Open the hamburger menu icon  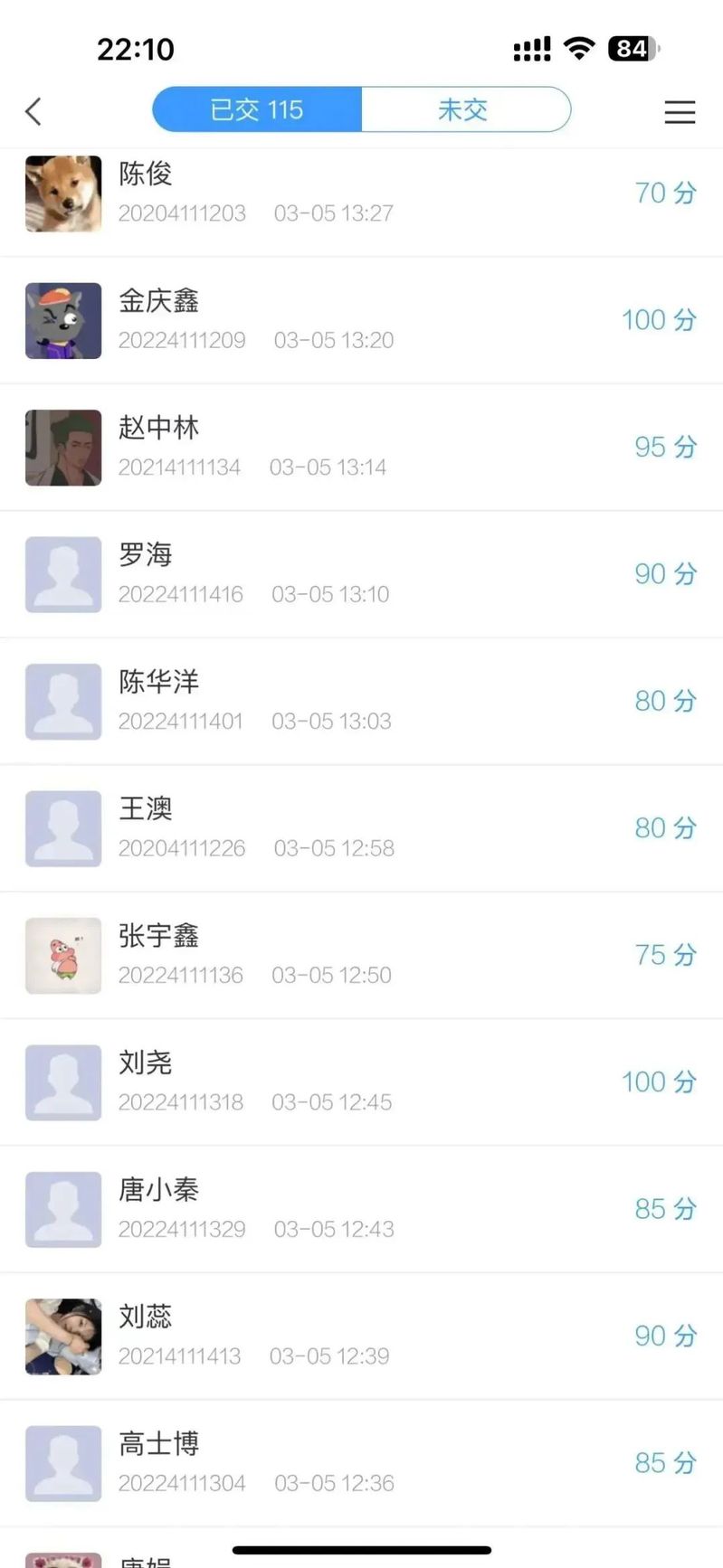coord(680,111)
